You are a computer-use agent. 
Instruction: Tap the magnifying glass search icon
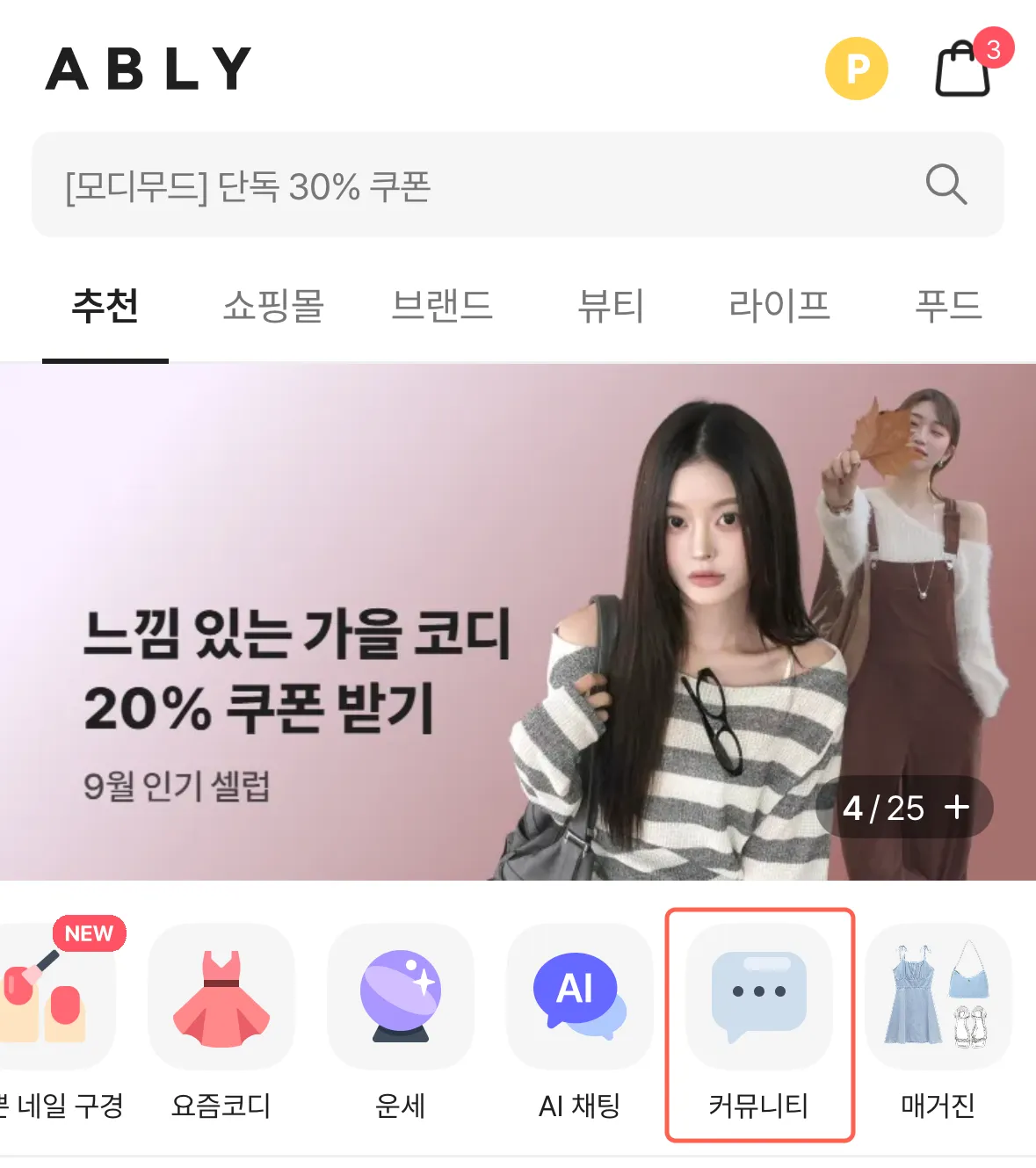(946, 185)
